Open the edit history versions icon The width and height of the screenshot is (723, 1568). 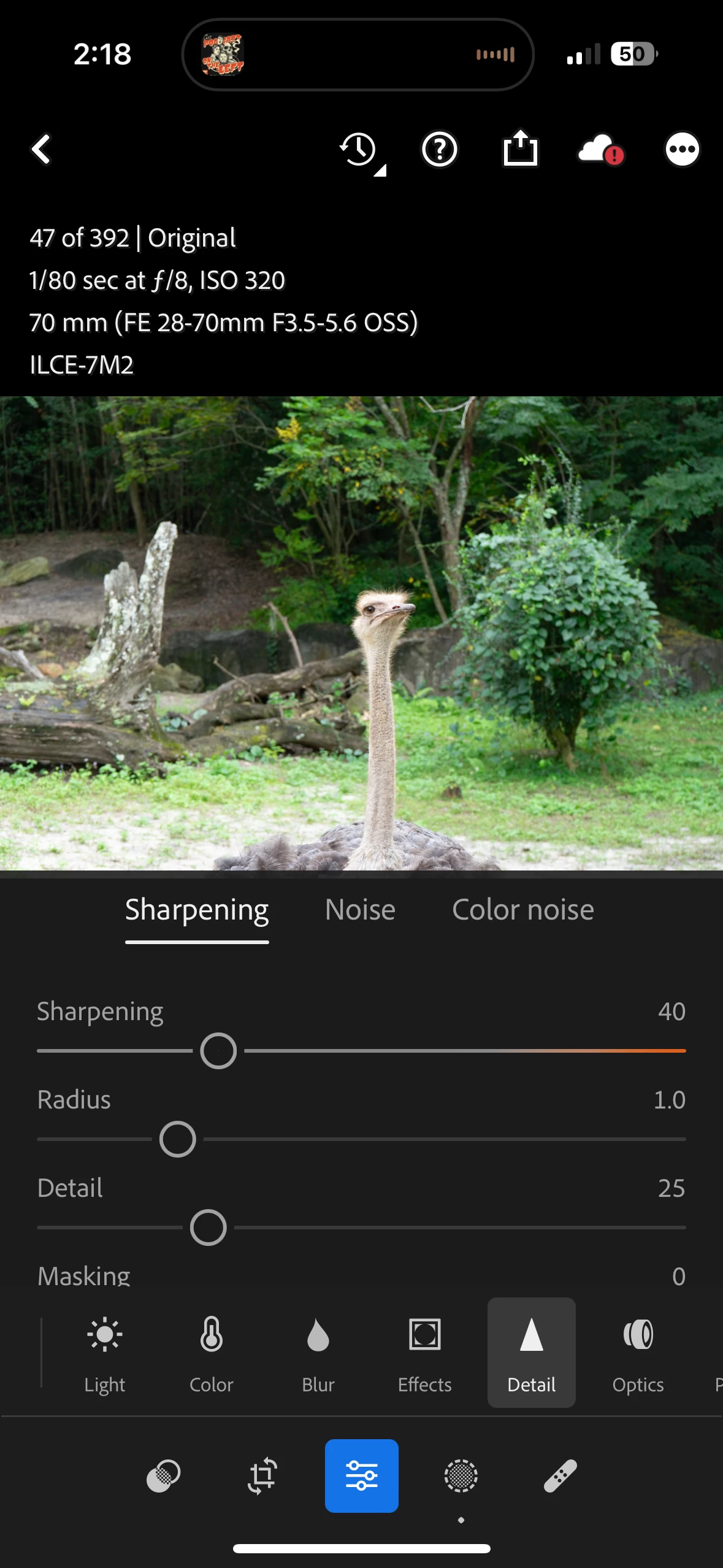[360, 150]
